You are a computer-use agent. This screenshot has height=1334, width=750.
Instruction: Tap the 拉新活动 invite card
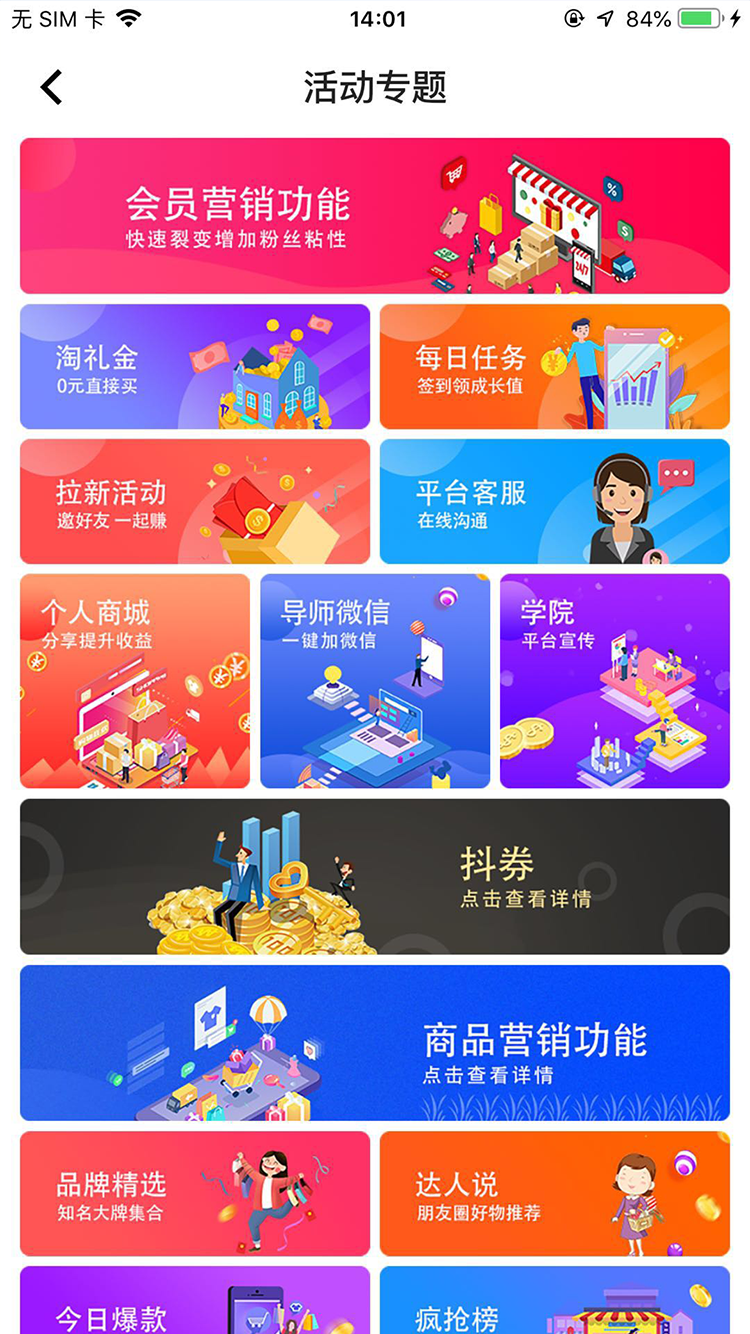195,501
